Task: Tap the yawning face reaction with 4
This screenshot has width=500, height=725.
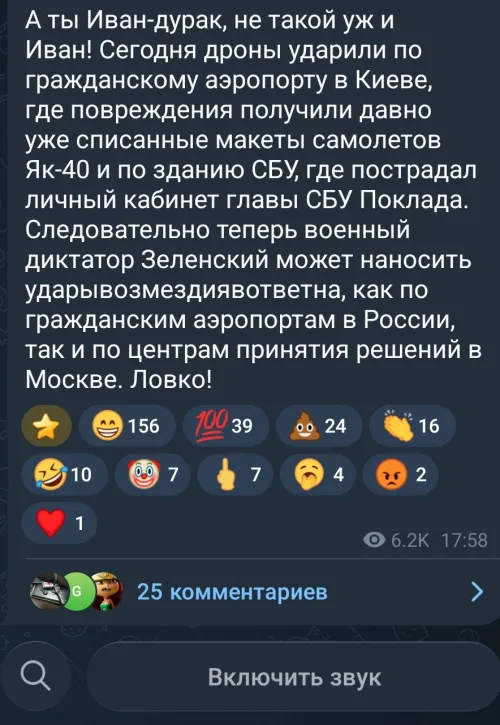Action: point(318,474)
